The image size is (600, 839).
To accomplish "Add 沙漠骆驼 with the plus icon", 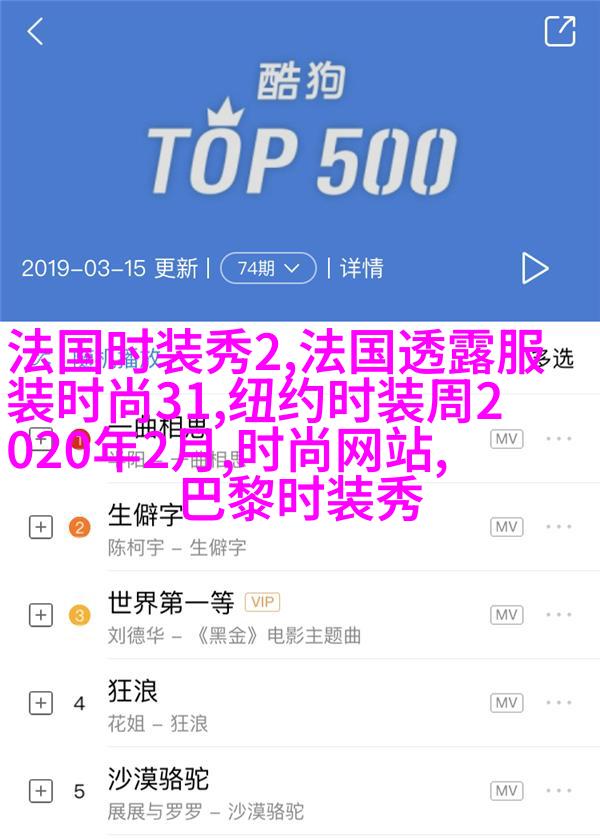I will [x=40, y=790].
